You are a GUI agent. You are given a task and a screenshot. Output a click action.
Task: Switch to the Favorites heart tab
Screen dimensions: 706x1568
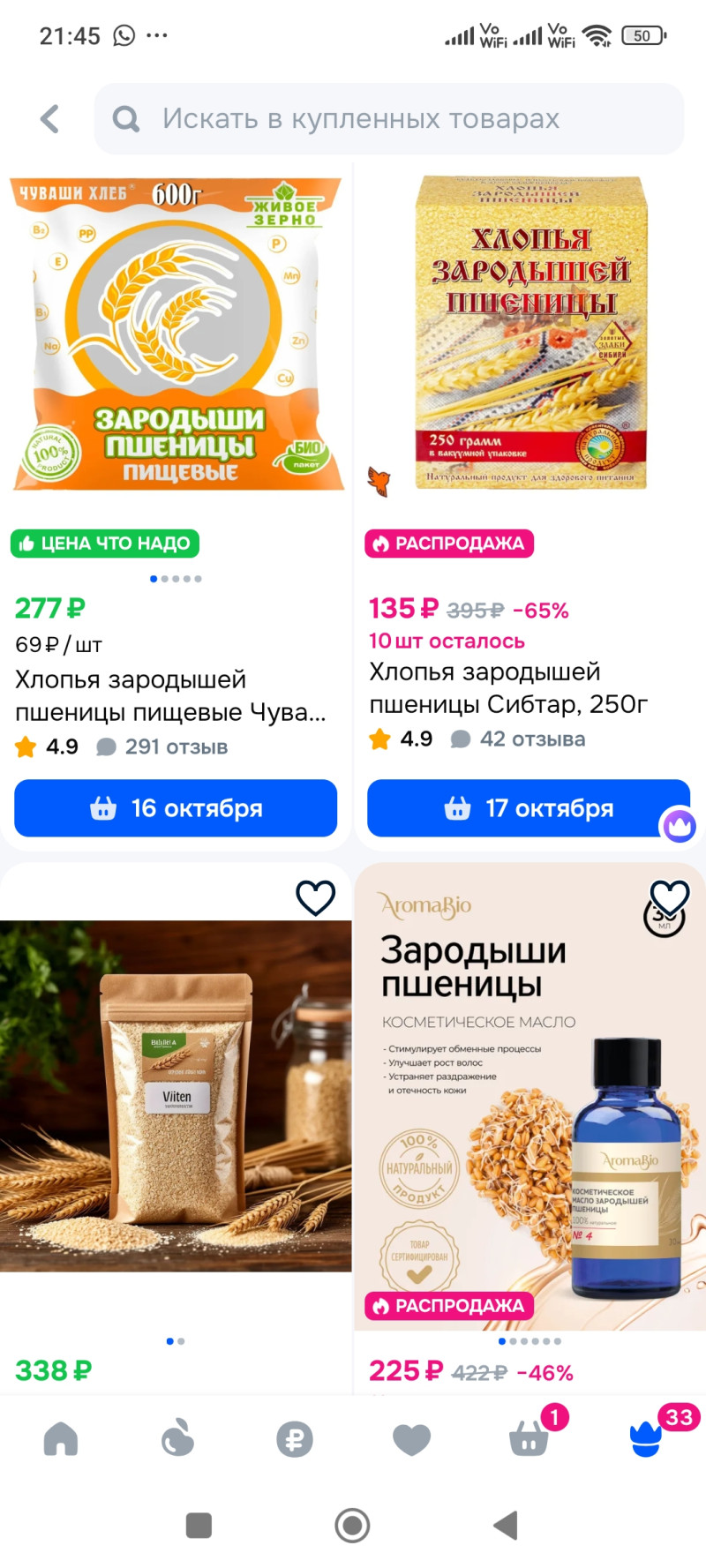click(411, 1440)
